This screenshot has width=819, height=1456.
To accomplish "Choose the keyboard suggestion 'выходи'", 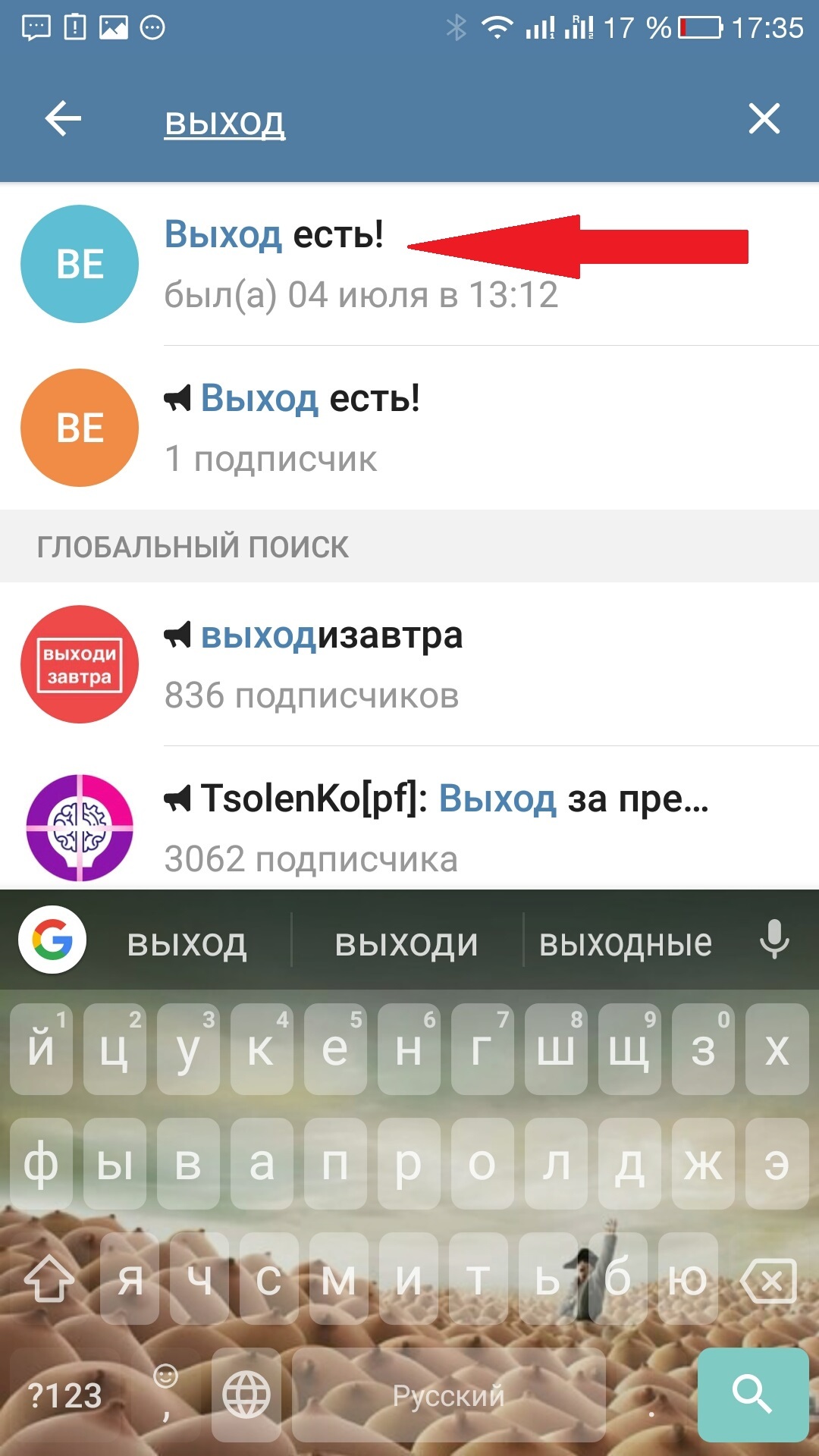I will coord(406,944).
